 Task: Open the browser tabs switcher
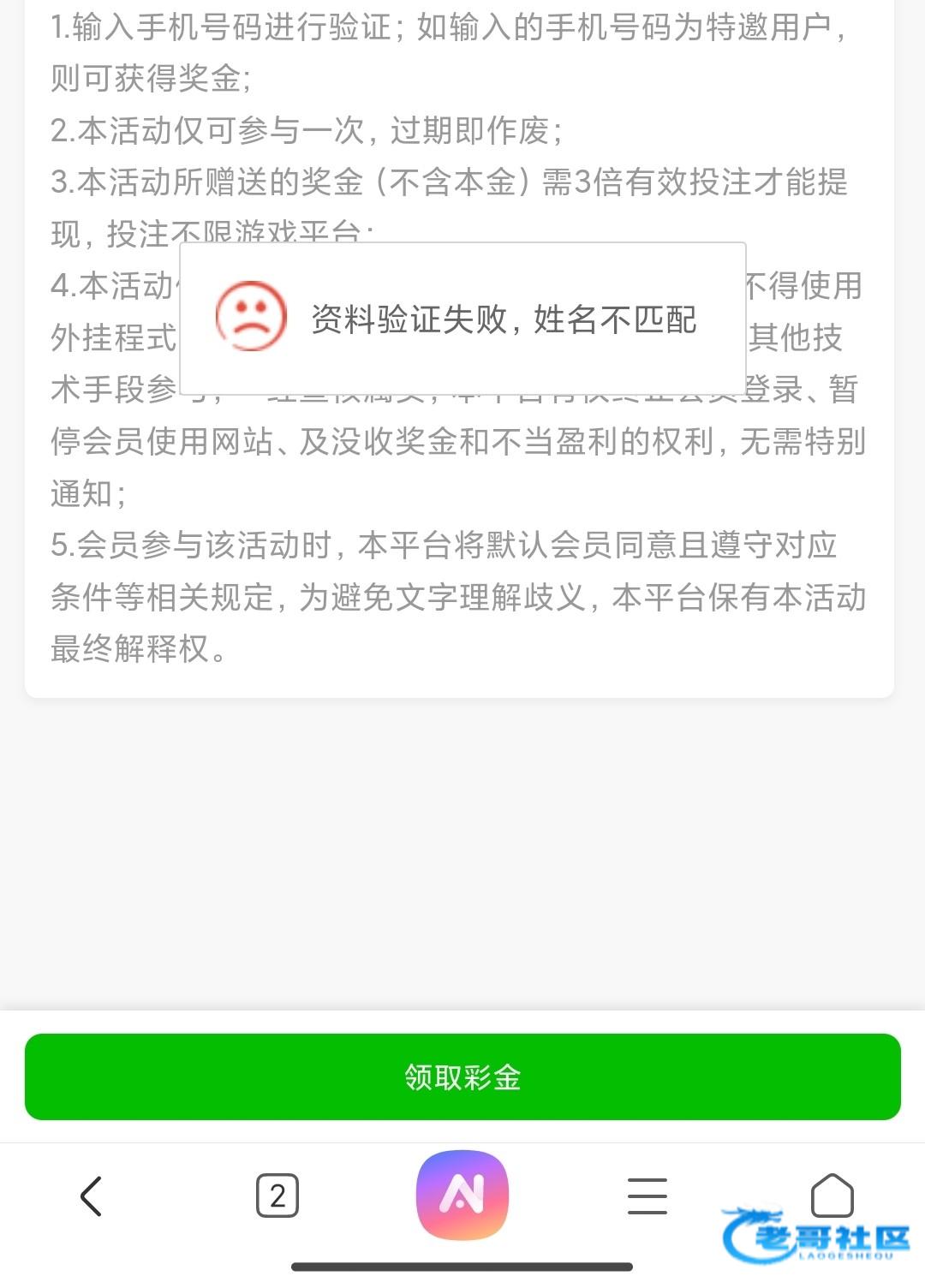[x=277, y=1196]
